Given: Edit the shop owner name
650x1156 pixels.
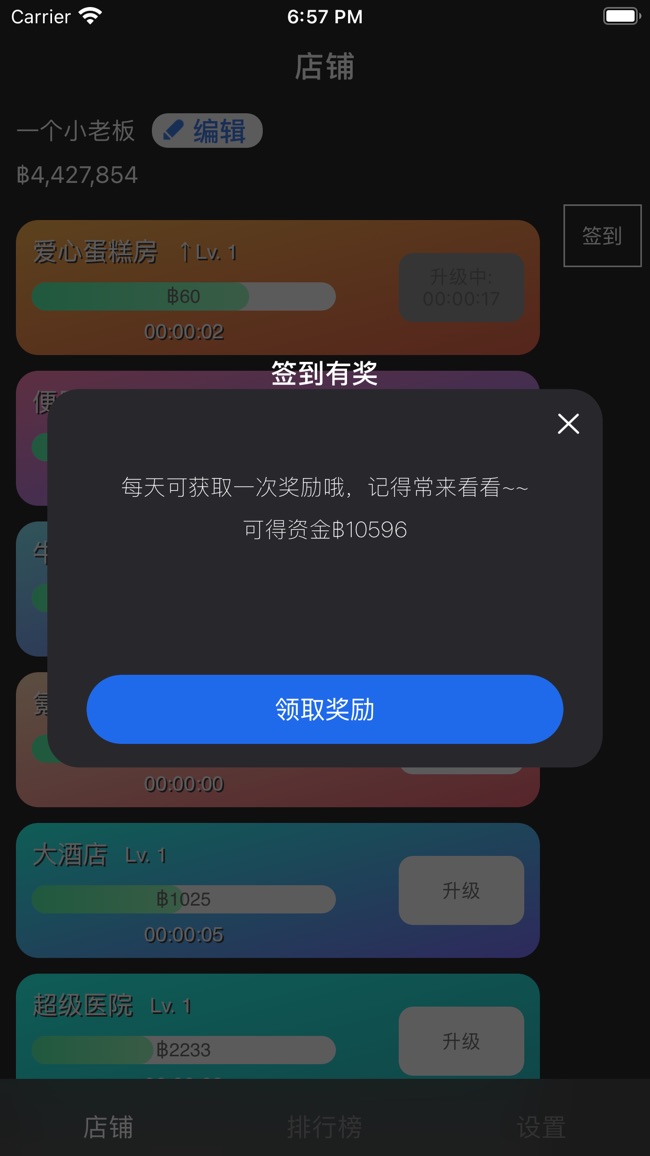Looking at the screenshot, I should coord(207,131).
